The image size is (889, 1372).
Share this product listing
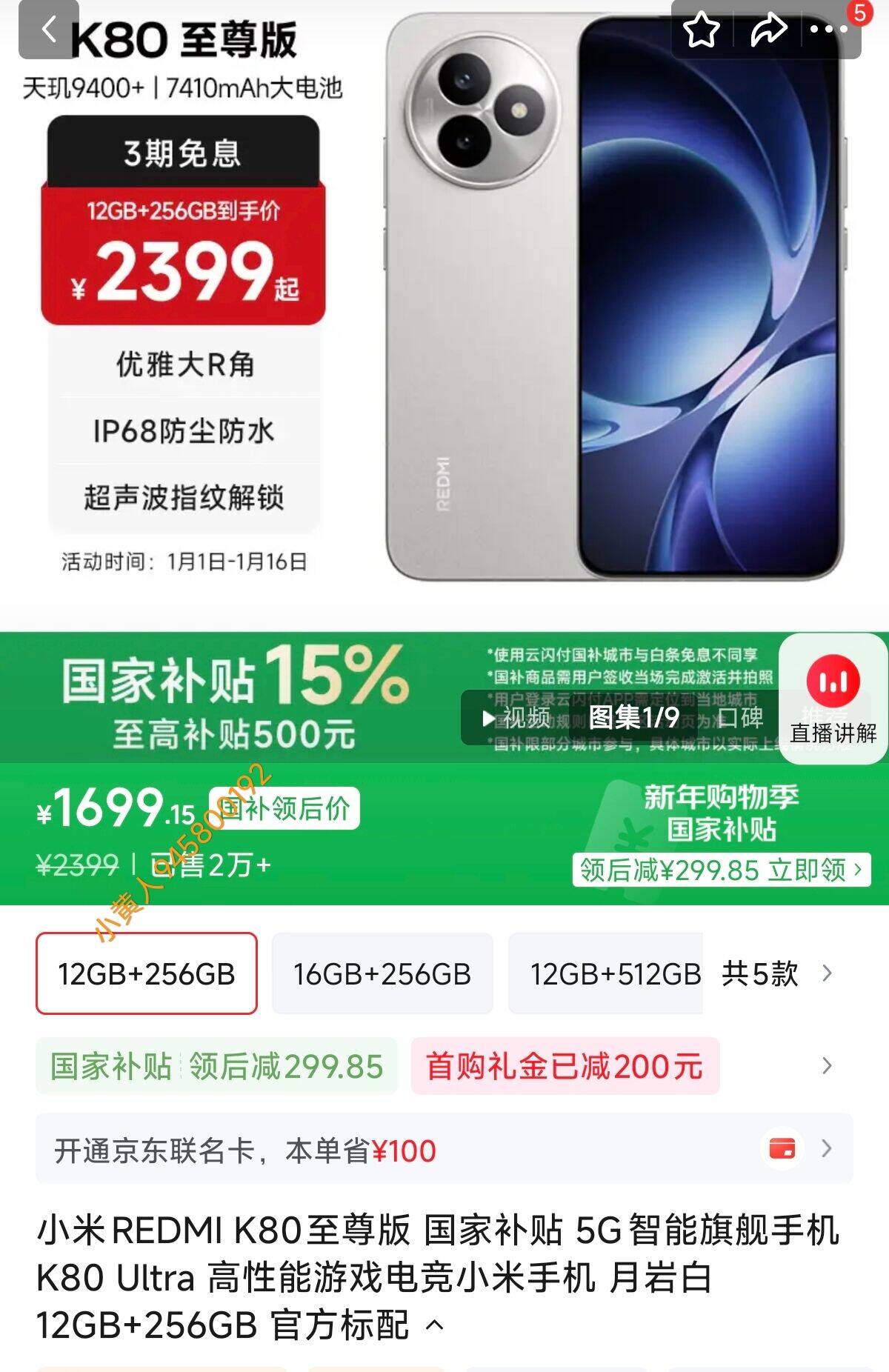click(768, 30)
